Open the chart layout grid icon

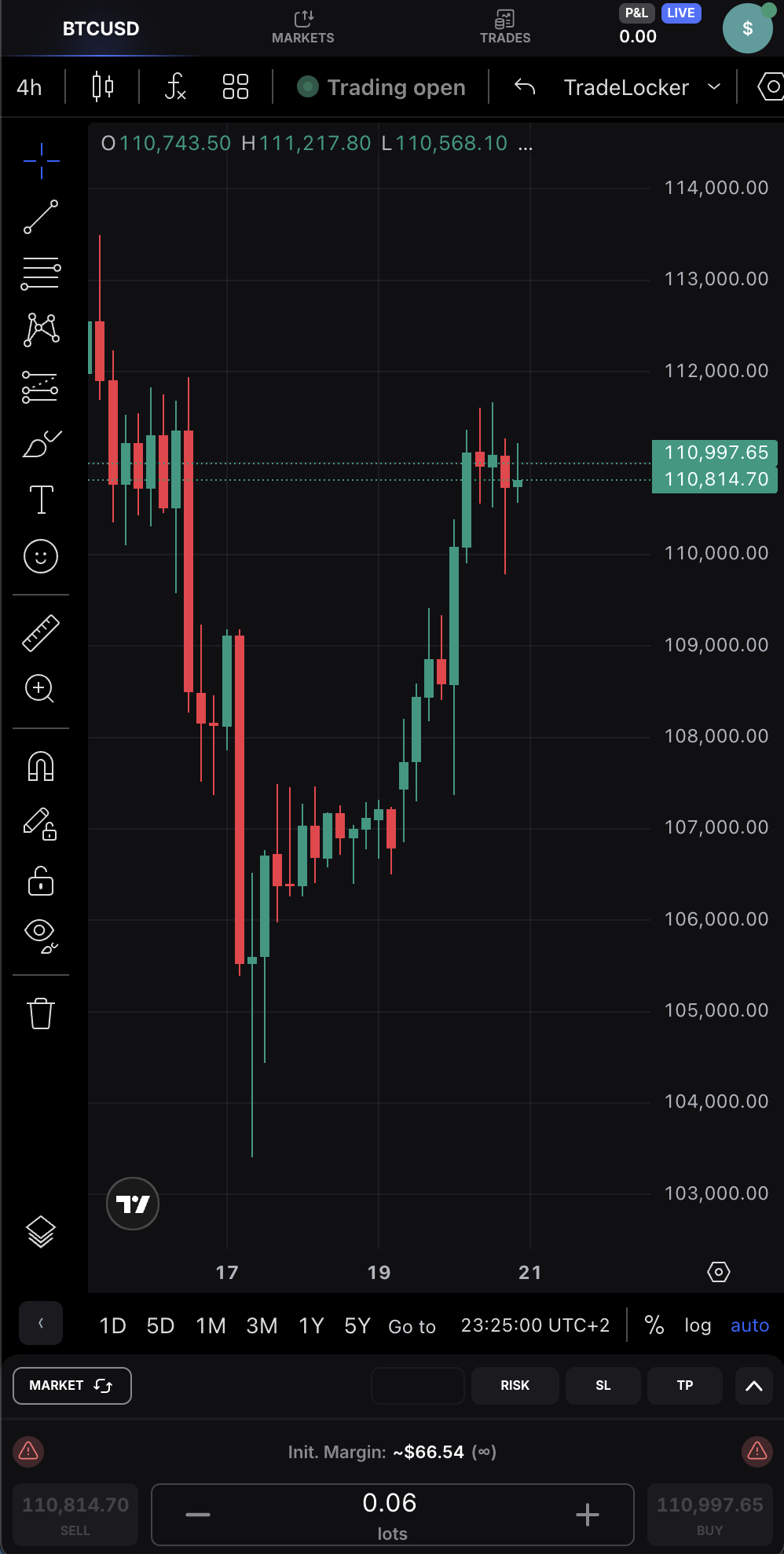[235, 86]
